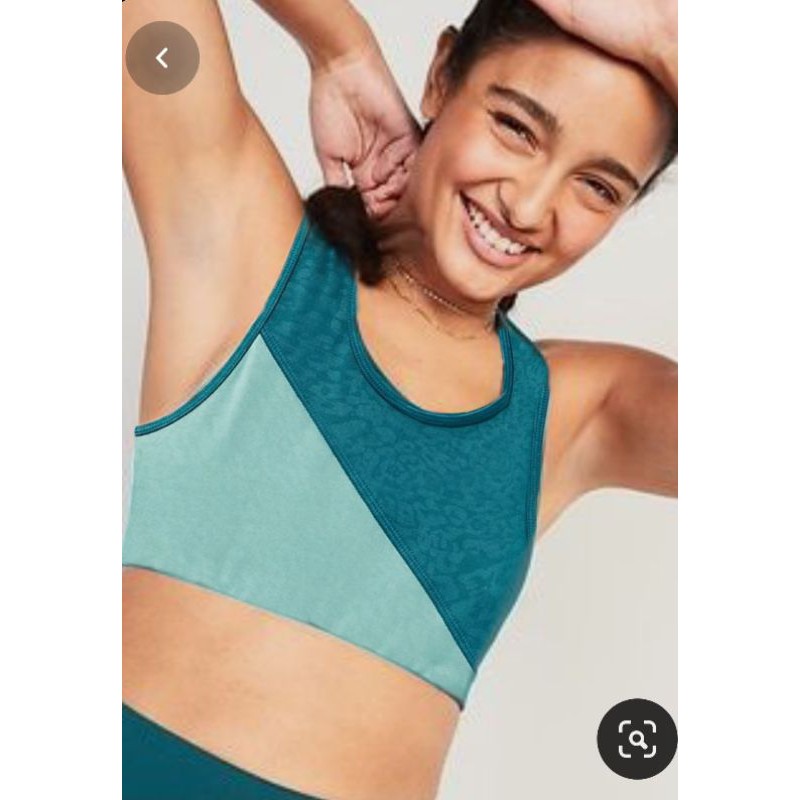Open the visual search lens icon
The image size is (800, 800).
click(637, 739)
